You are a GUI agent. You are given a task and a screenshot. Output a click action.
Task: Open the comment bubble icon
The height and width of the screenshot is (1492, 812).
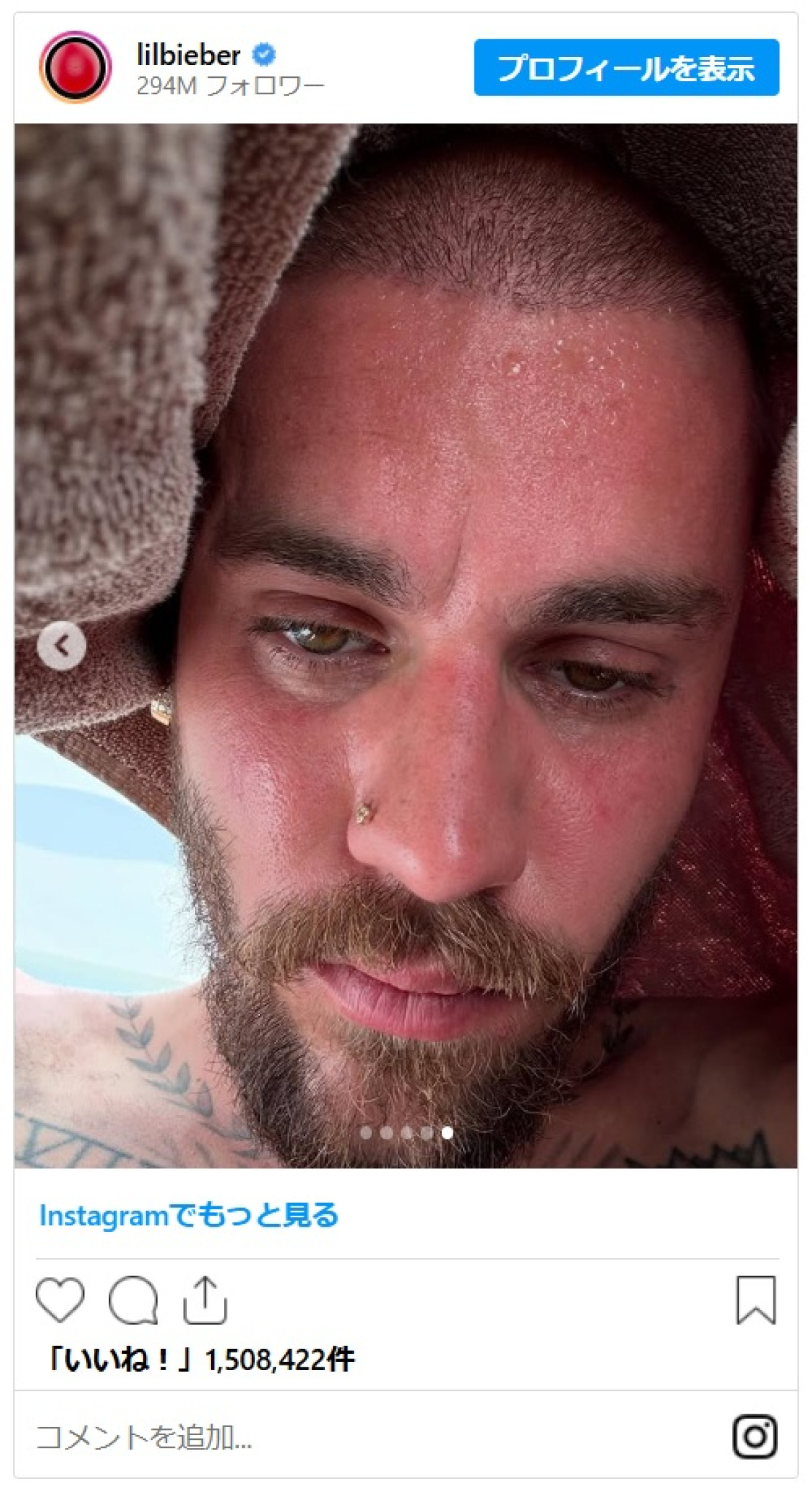click(x=133, y=1299)
